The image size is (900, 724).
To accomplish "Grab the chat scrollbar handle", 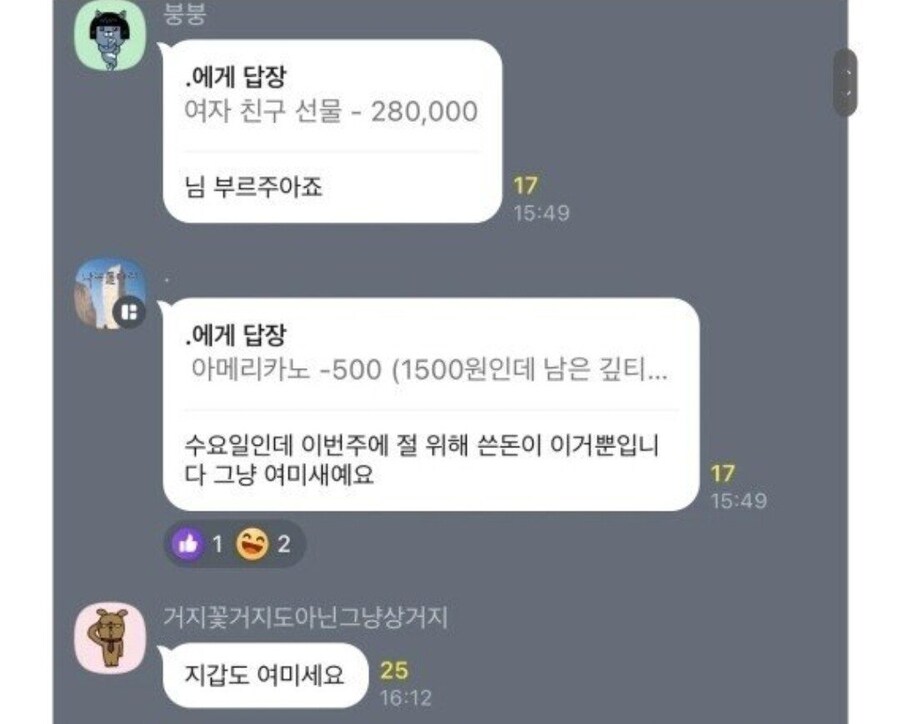I will [845, 81].
